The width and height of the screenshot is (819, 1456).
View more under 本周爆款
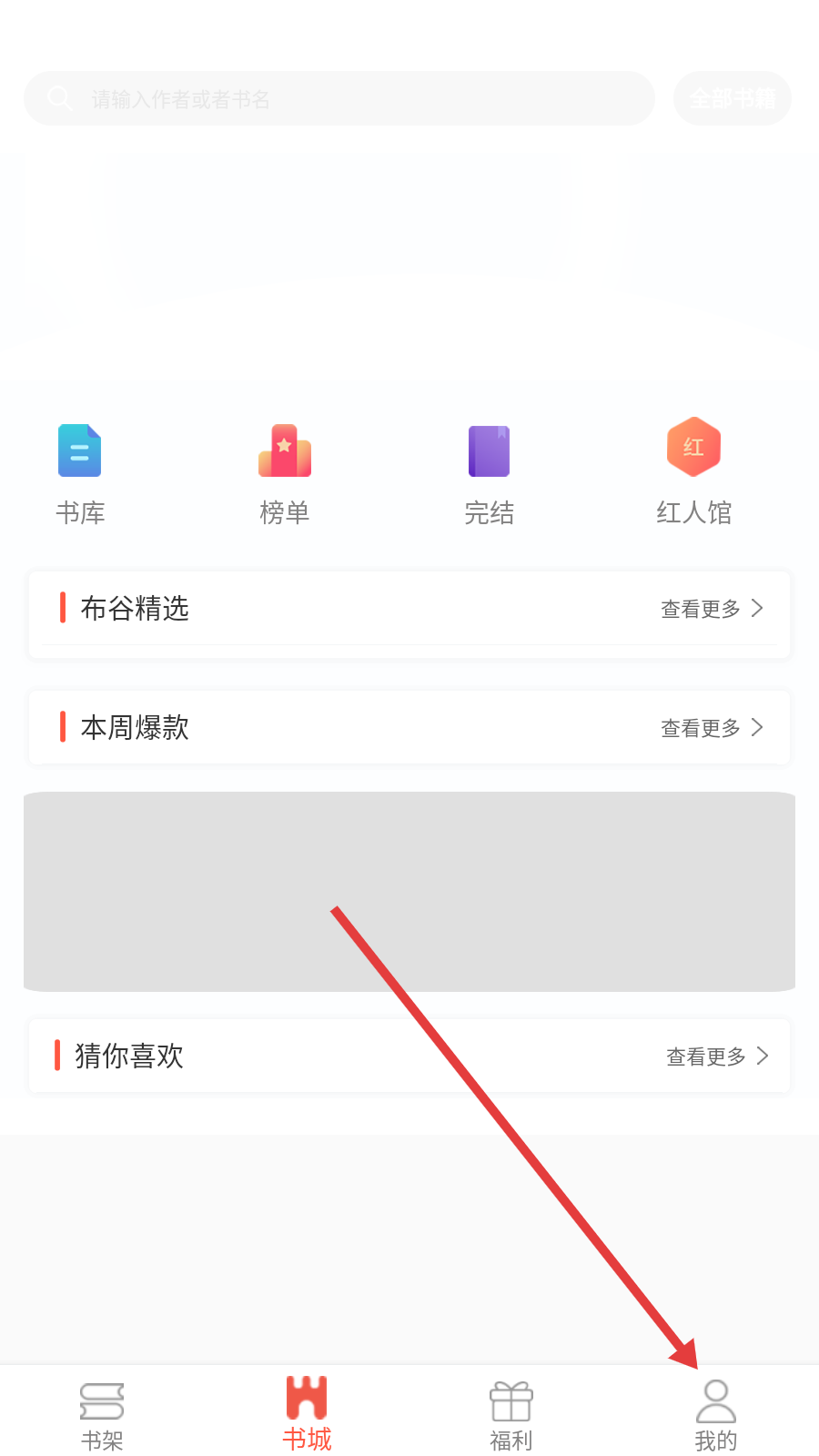[712, 728]
